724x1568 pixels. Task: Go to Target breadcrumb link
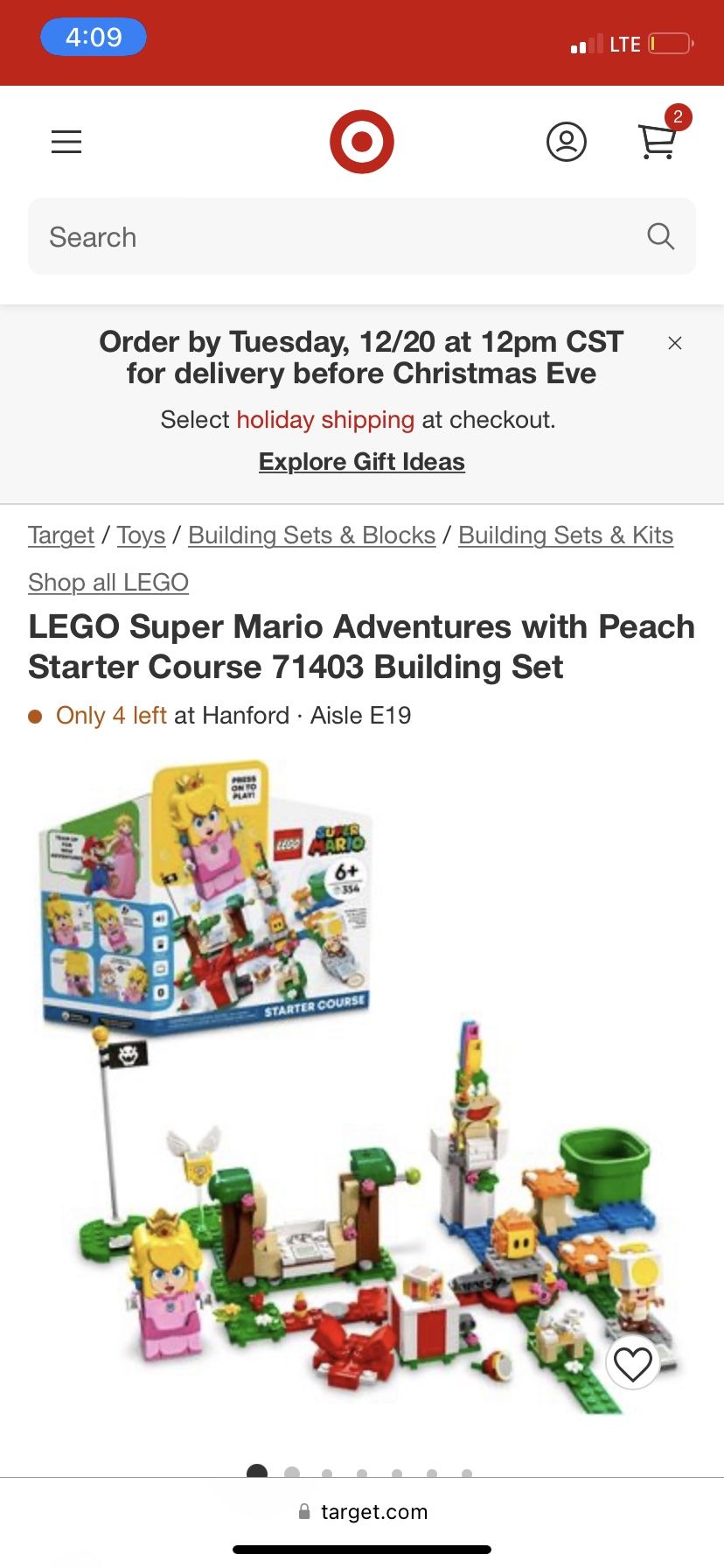(60, 535)
